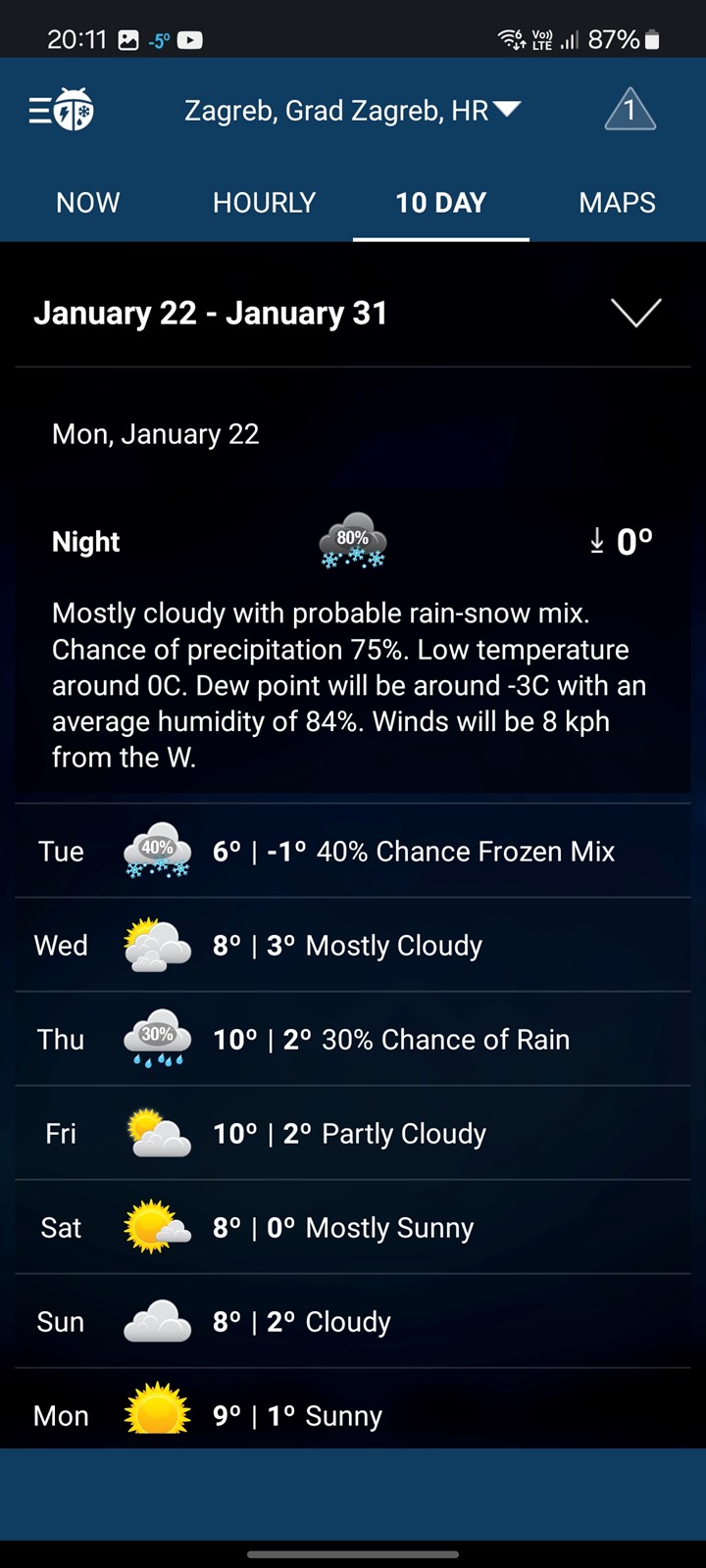Screen dimensions: 706x1568
Task: Open the WeatherBug drawer menu
Action: coord(61,110)
